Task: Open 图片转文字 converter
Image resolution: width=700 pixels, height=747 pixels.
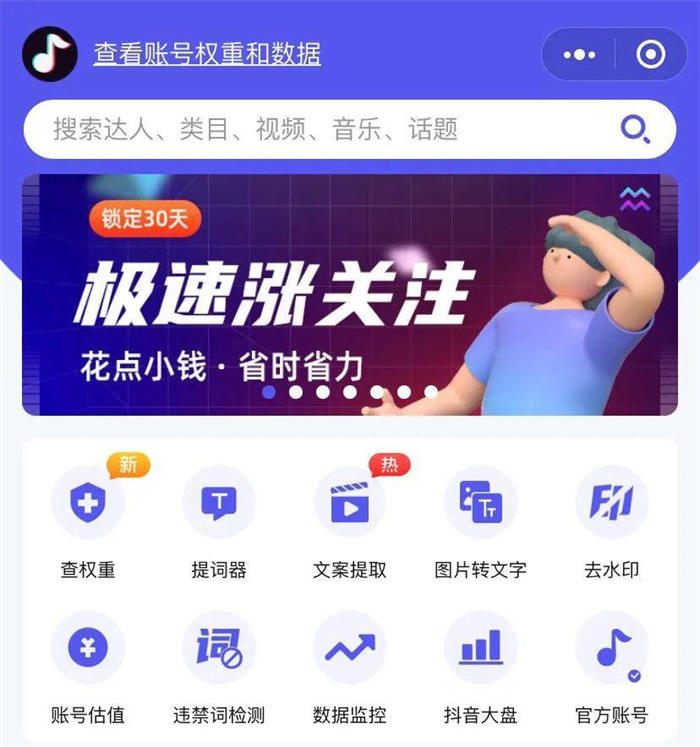Action: (x=481, y=503)
